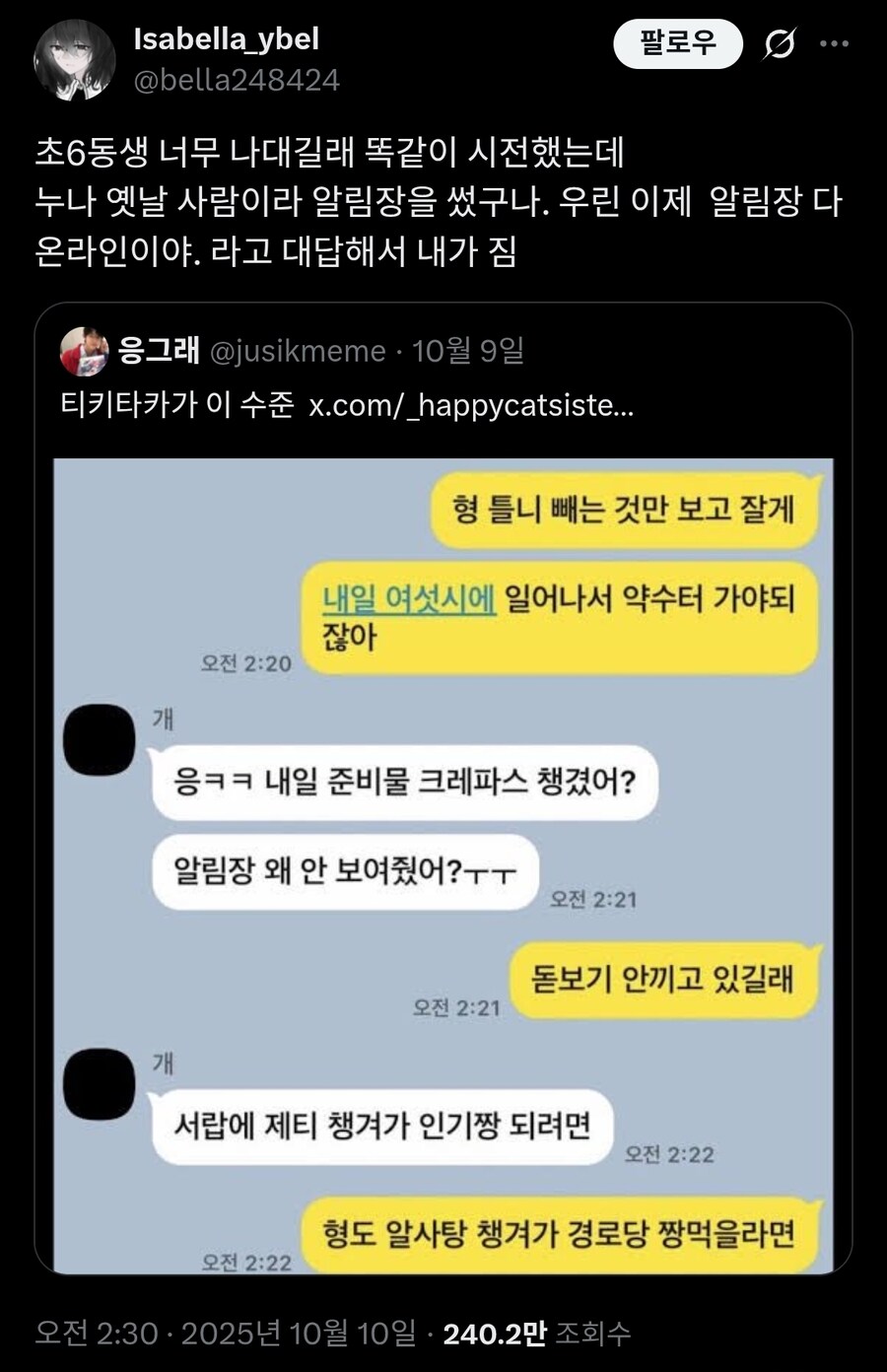Image resolution: width=887 pixels, height=1372 pixels.
Task: Open the x.com/_happycatsiste link
Action: click(x=471, y=405)
